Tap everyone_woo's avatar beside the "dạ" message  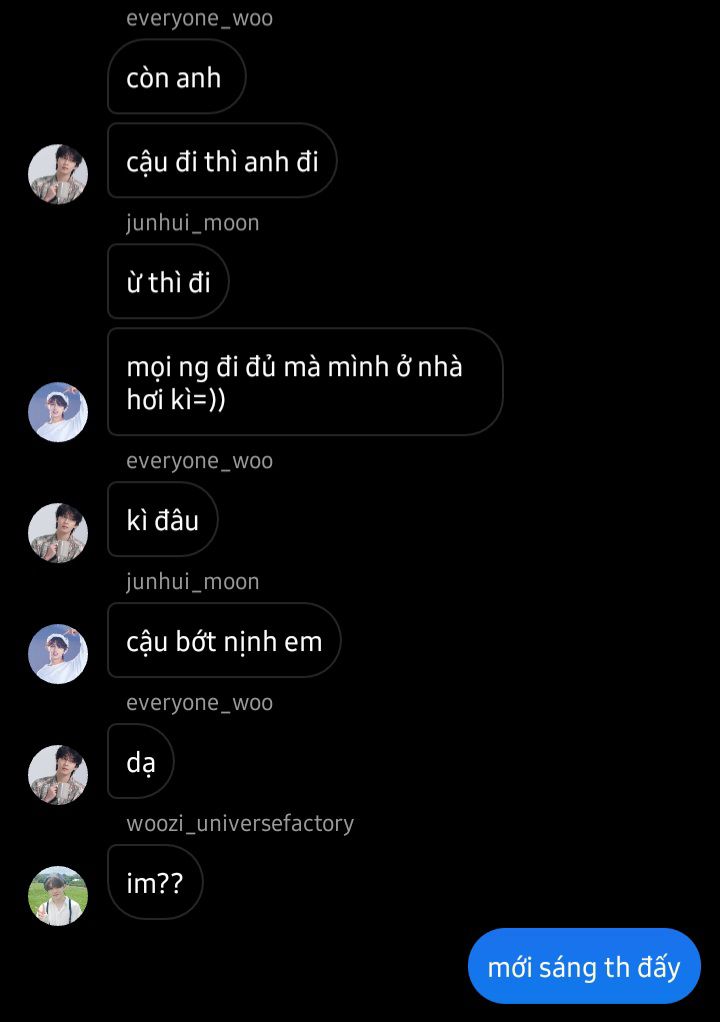click(58, 775)
